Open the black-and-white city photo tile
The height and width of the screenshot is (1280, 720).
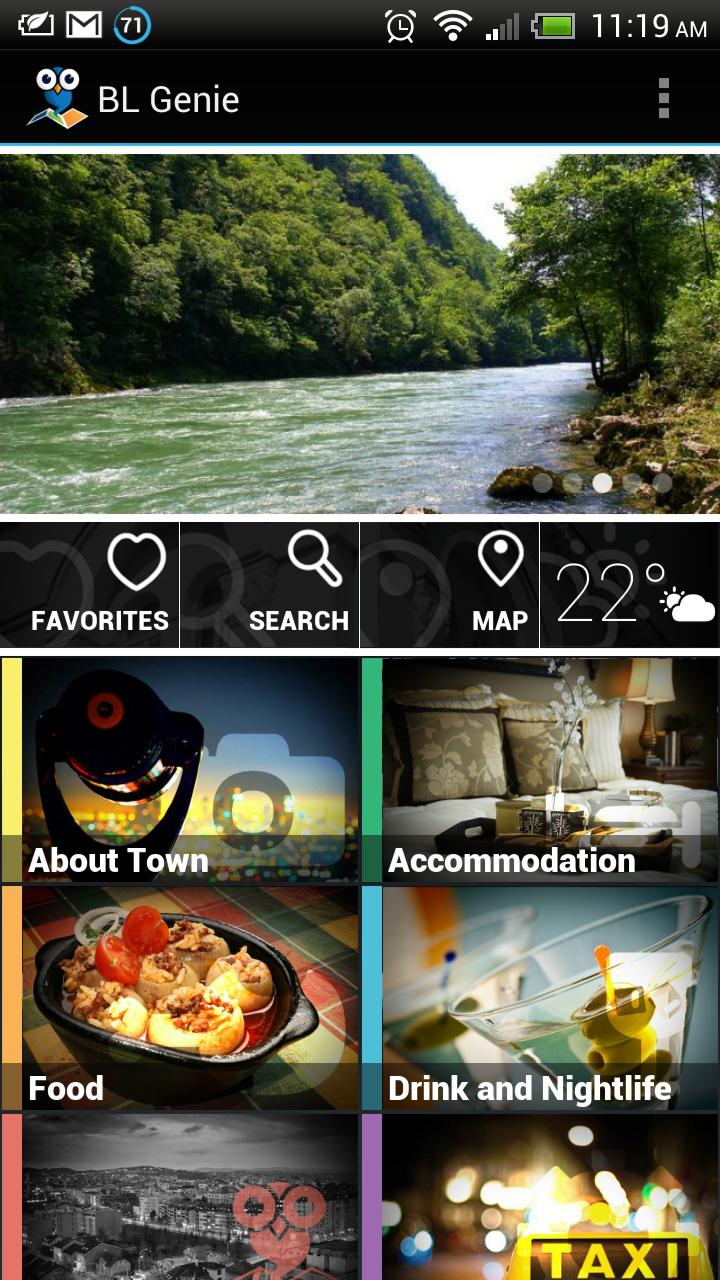tap(180, 1200)
